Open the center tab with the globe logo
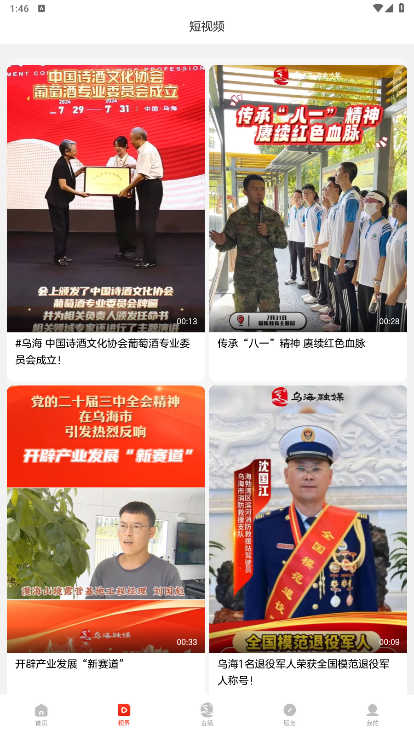 coord(207,715)
